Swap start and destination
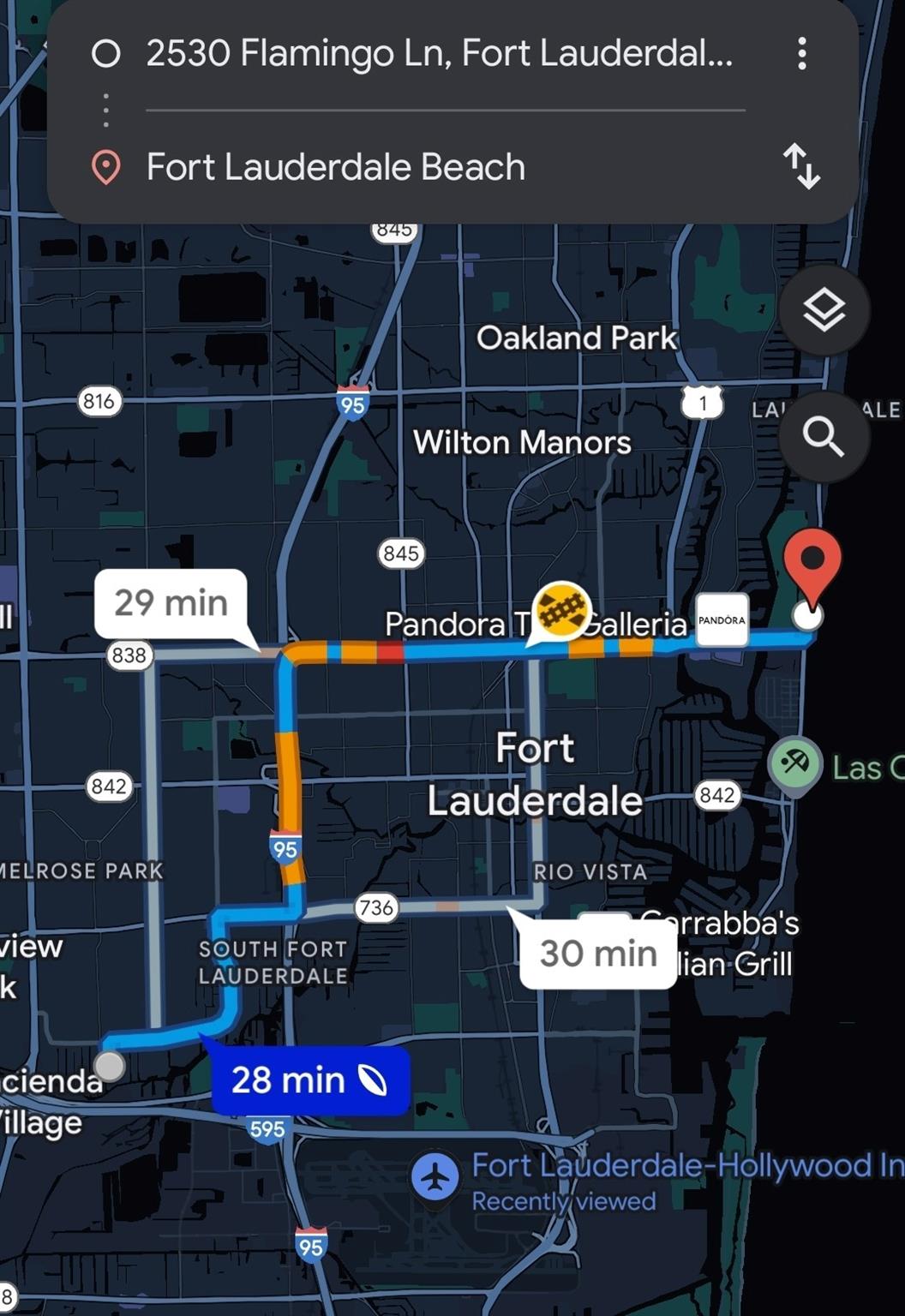 click(x=801, y=166)
